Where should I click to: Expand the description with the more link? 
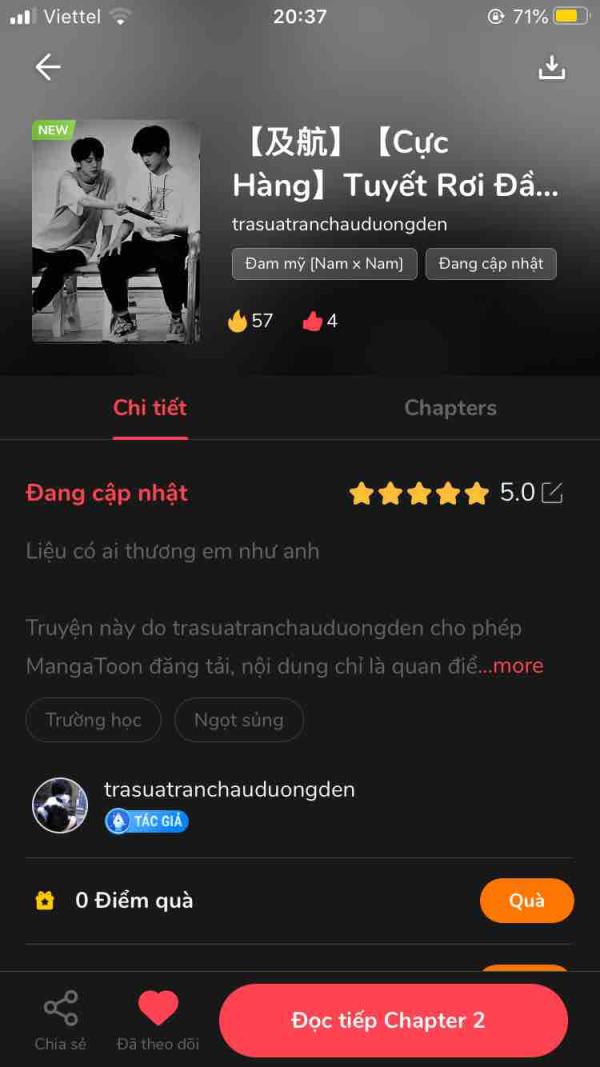pos(516,666)
